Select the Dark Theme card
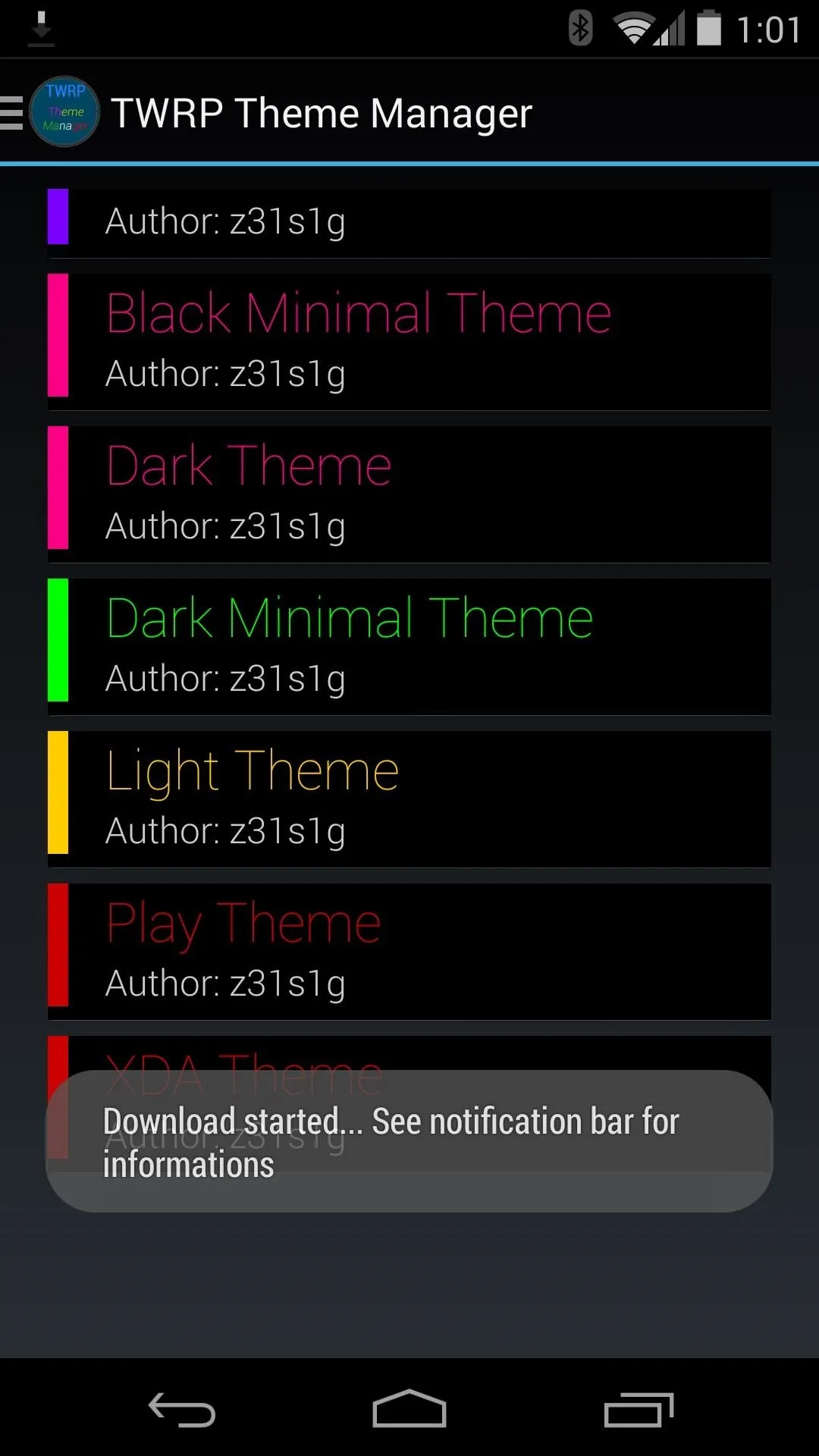This screenshot has width=819, height=1456. pos(409,494)
